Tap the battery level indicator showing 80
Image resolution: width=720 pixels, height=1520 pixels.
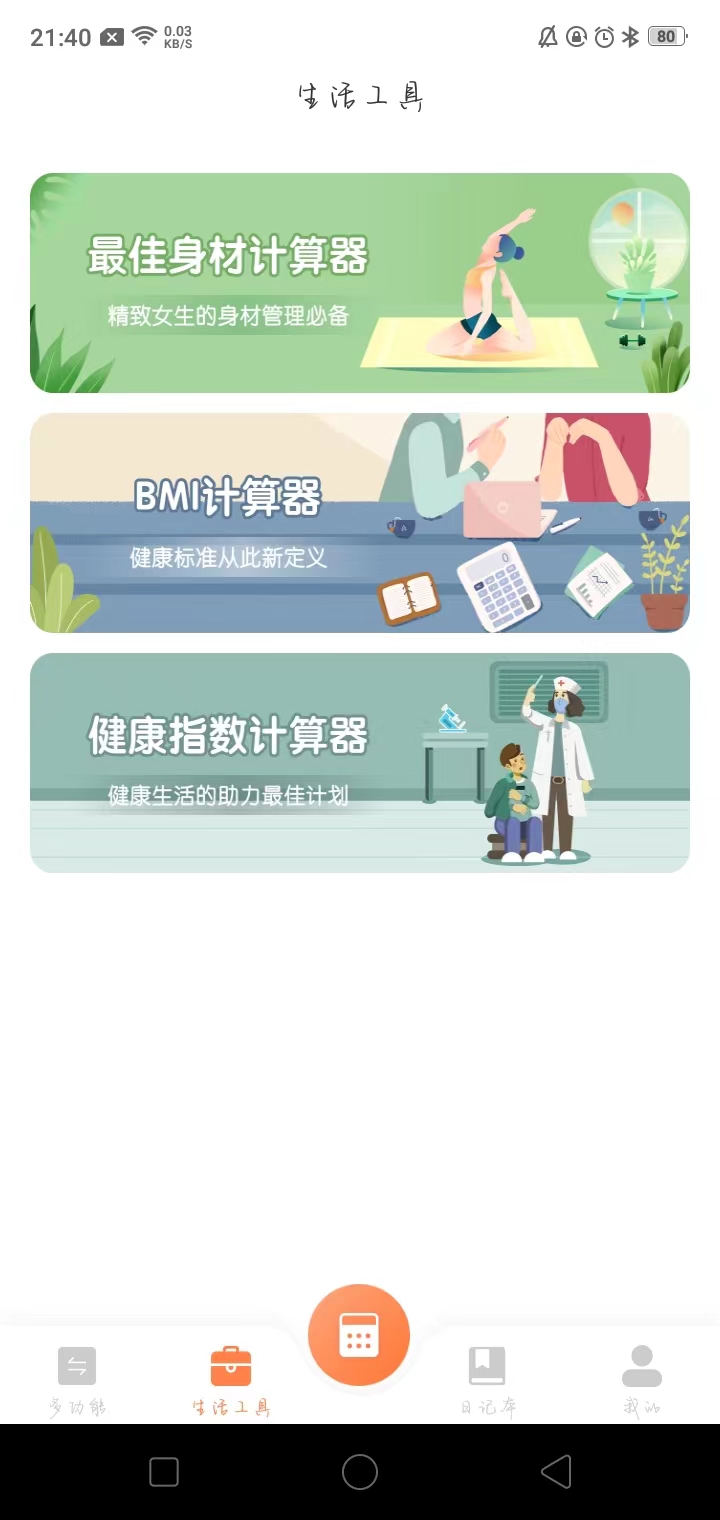coord(666,36)
